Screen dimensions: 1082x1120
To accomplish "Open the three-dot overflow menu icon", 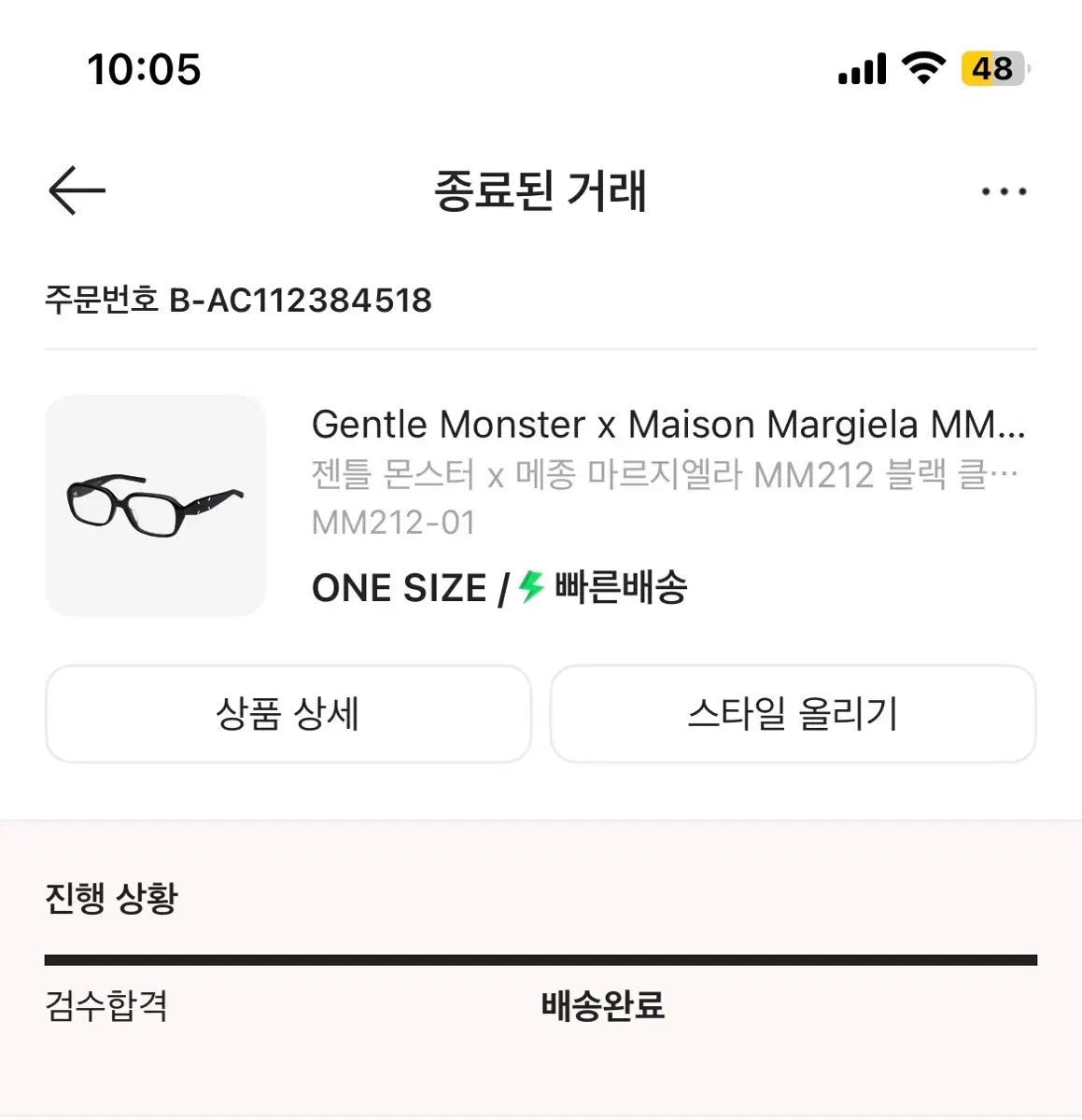I will coord(1003,191).
